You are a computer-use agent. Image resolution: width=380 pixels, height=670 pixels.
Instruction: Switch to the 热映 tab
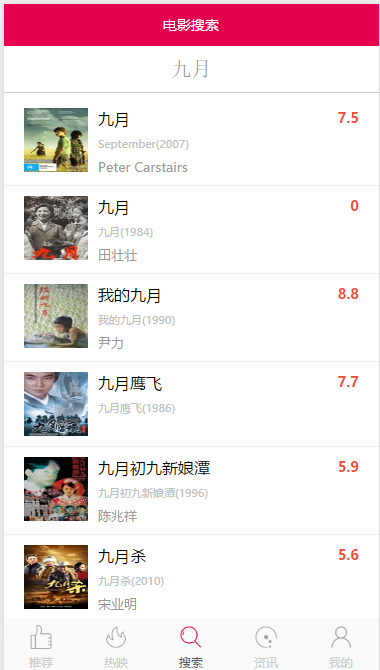[x=116, y=645]
